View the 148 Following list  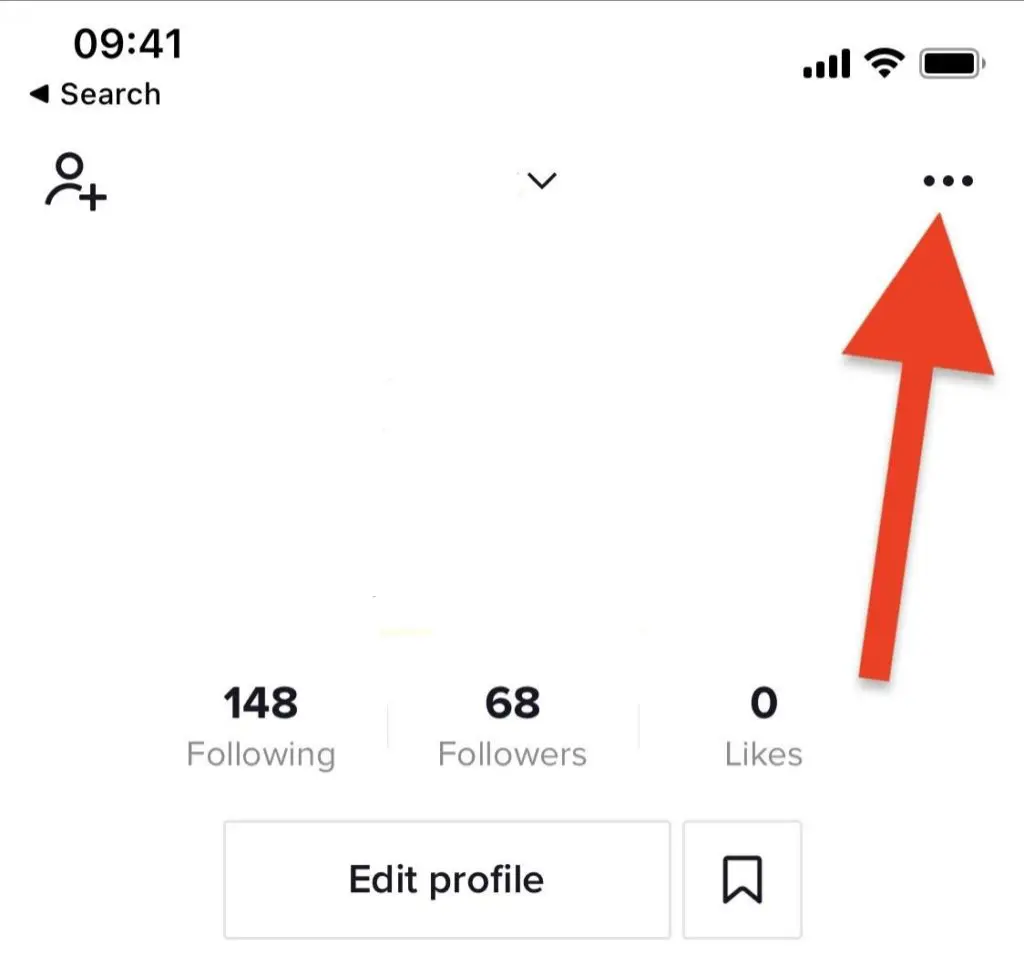coord(261,726)
